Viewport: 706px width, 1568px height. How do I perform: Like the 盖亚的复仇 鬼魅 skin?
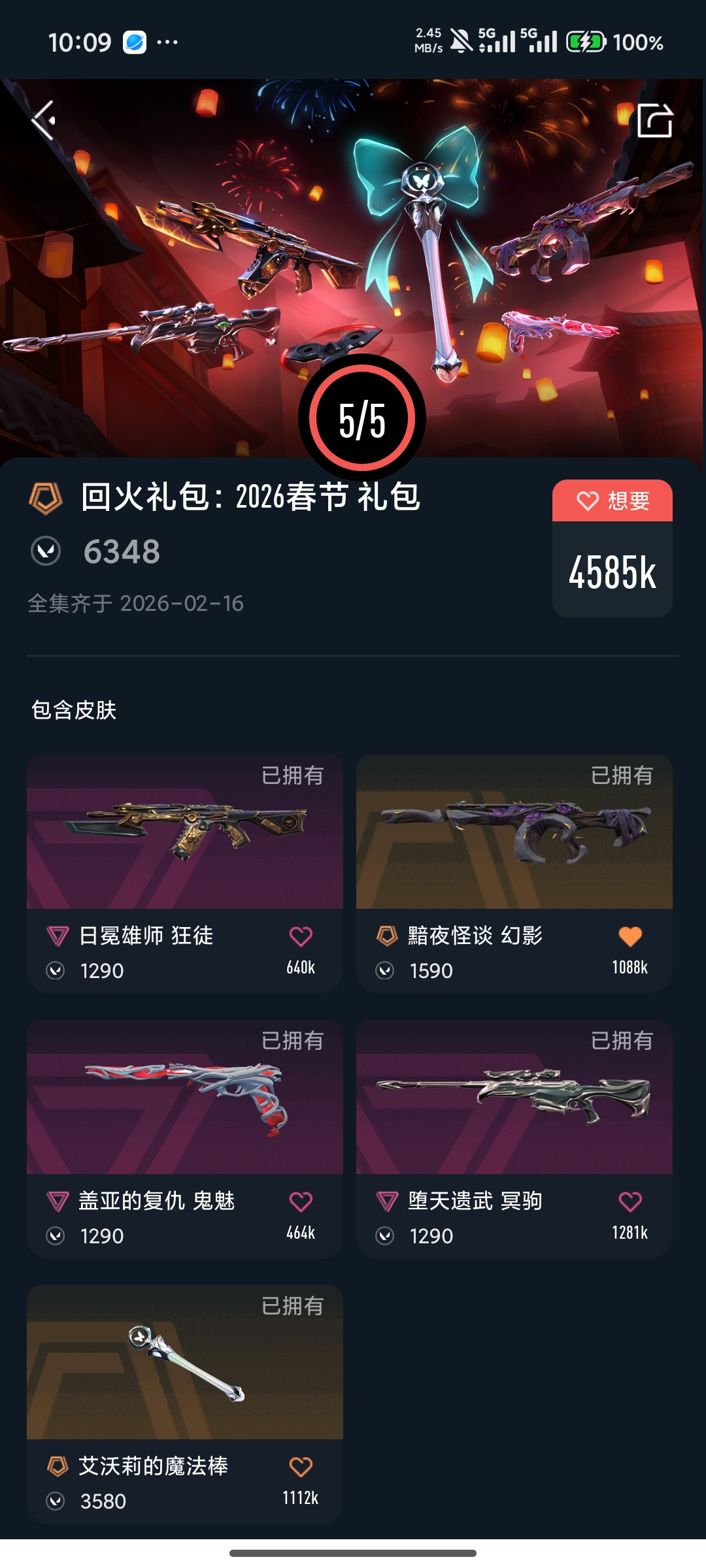301,1201
